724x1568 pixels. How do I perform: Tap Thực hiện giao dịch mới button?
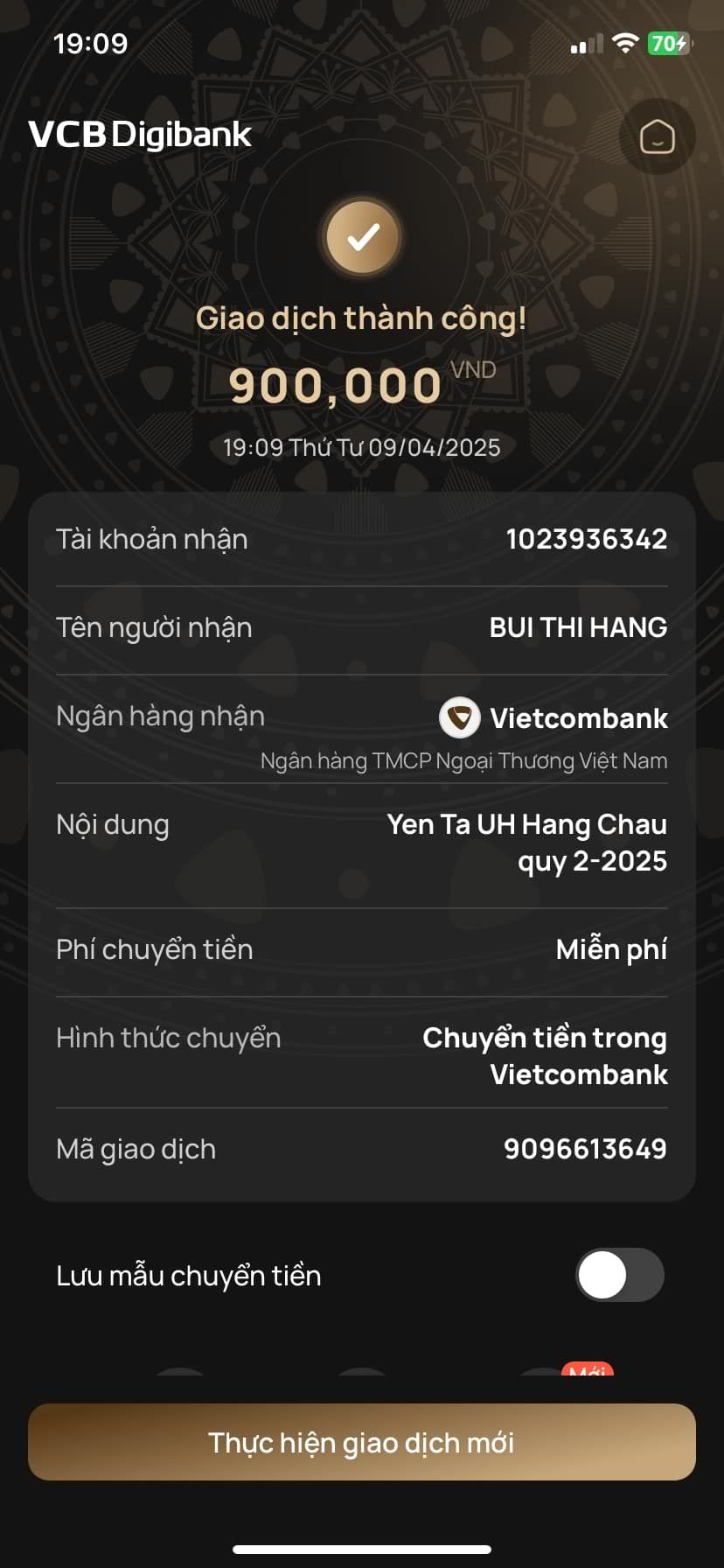(362, 1442)
